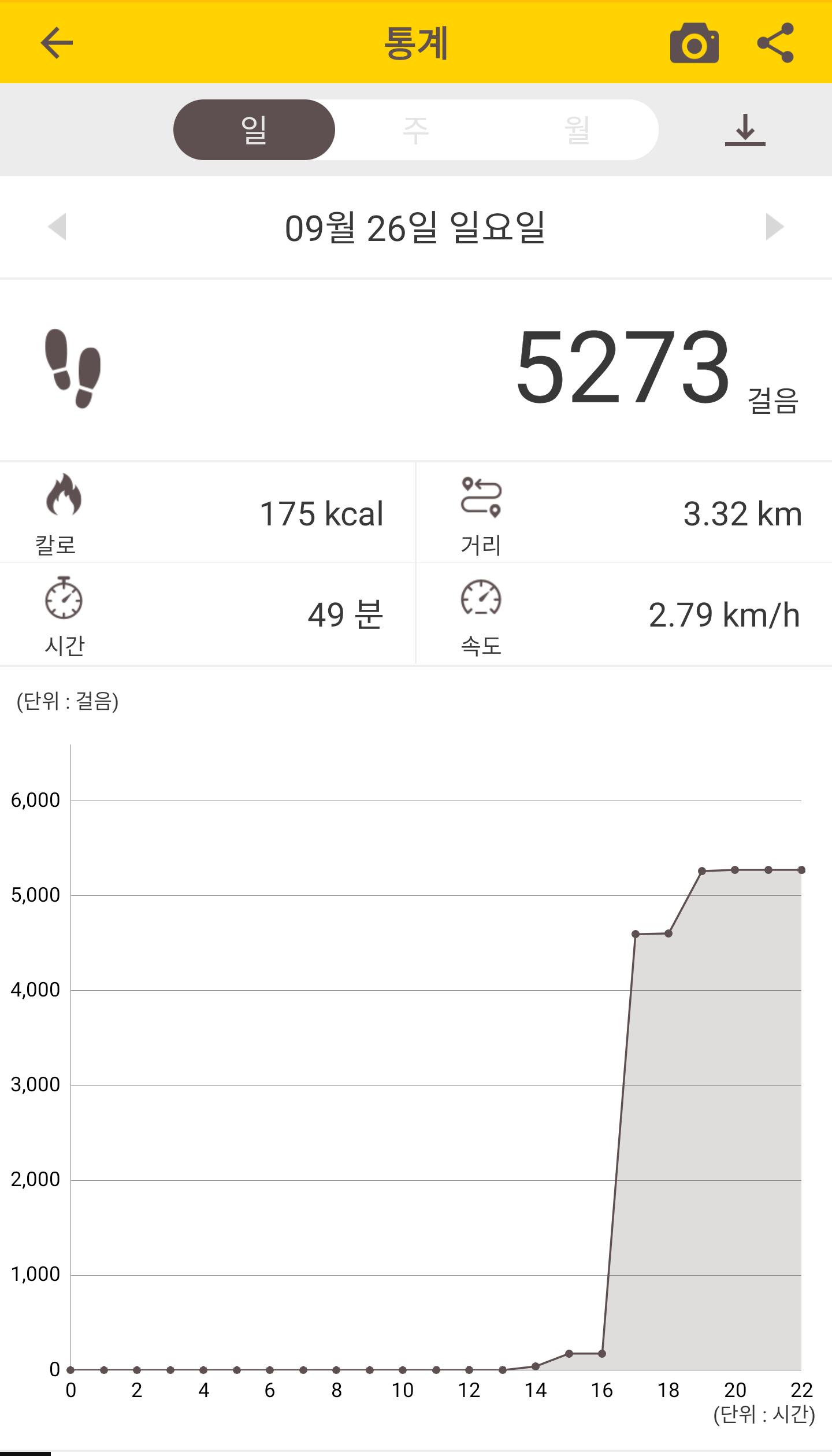The height and width of the screenshot is (1456, 832).
Task: Switch to the 주 weekly tab
Action: click(x=415, y=129)
